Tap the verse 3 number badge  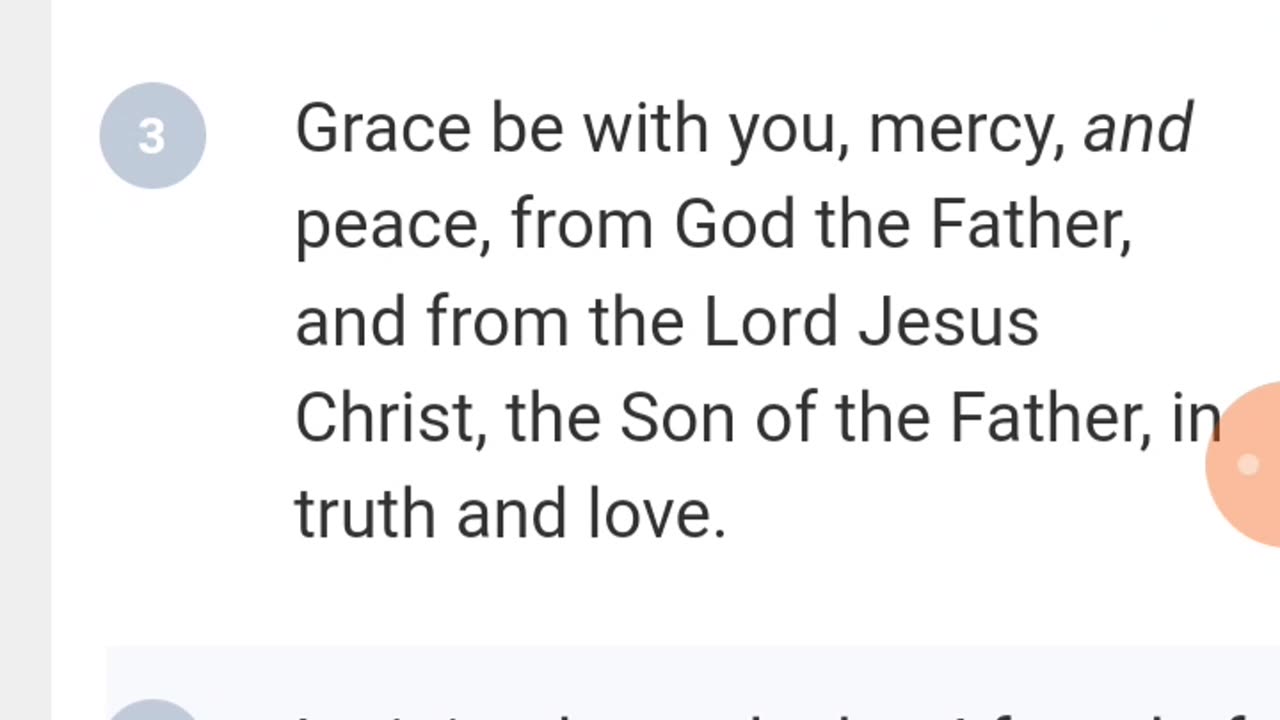(x=153, y=136)
